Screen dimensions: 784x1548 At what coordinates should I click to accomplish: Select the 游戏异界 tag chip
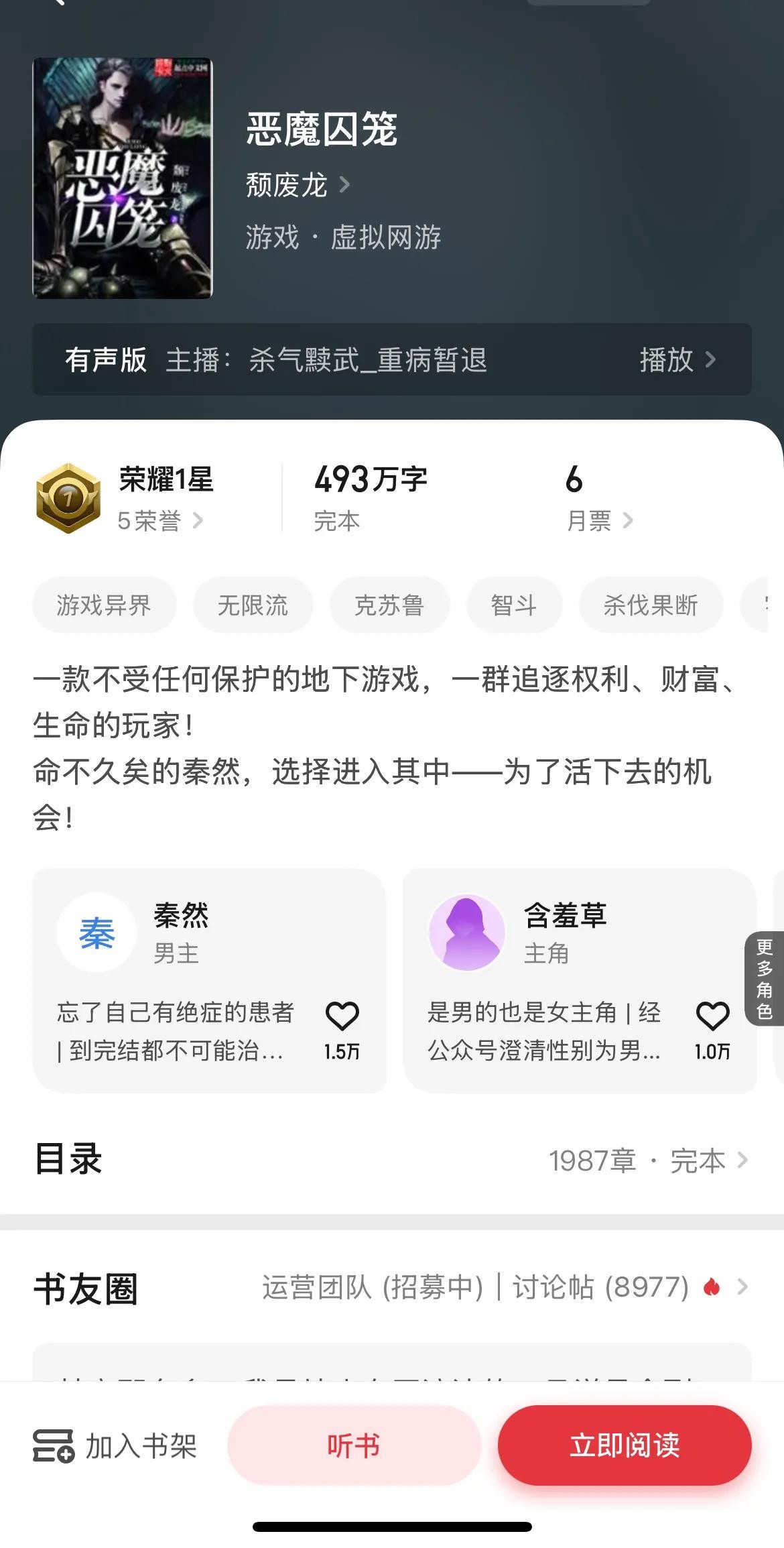pyautogui.click(x=104, y=605)
